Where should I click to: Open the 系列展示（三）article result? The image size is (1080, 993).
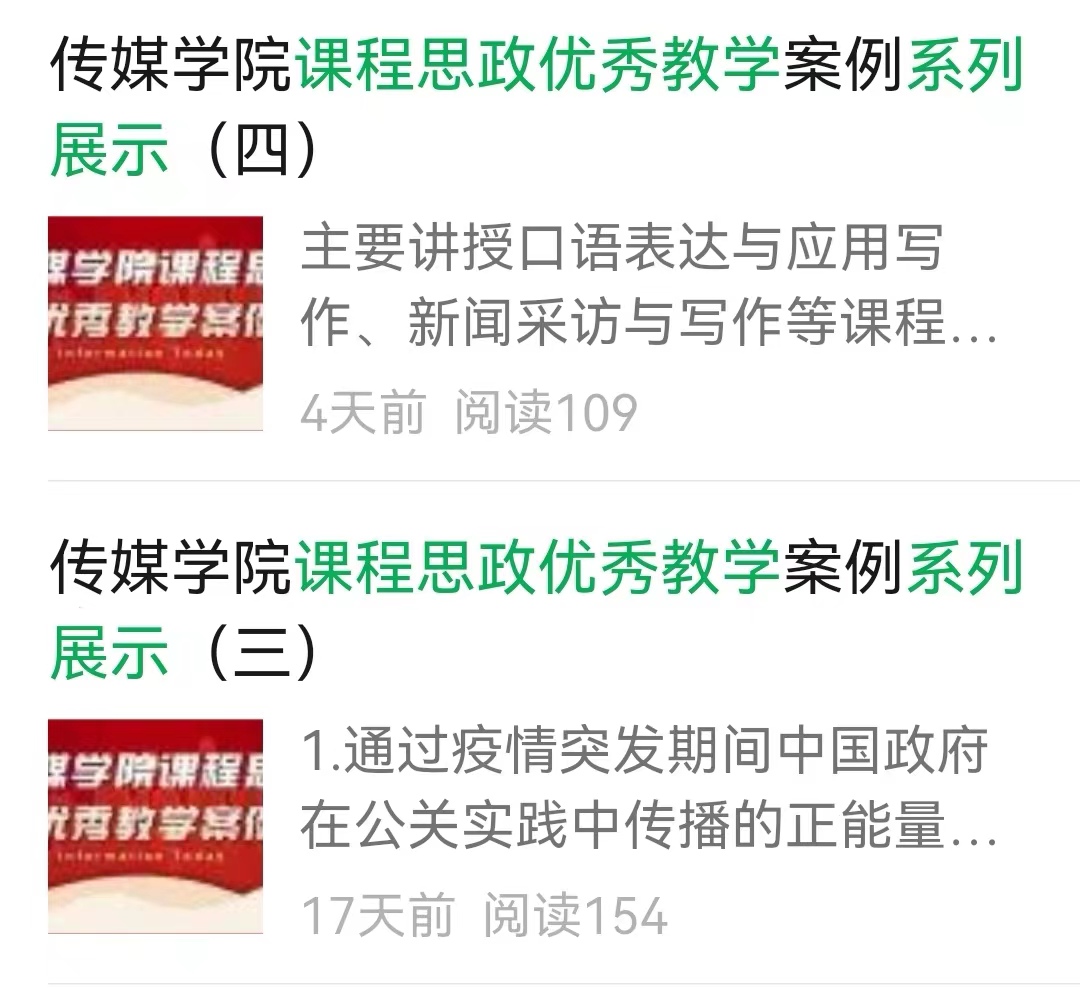coord(536,610)
